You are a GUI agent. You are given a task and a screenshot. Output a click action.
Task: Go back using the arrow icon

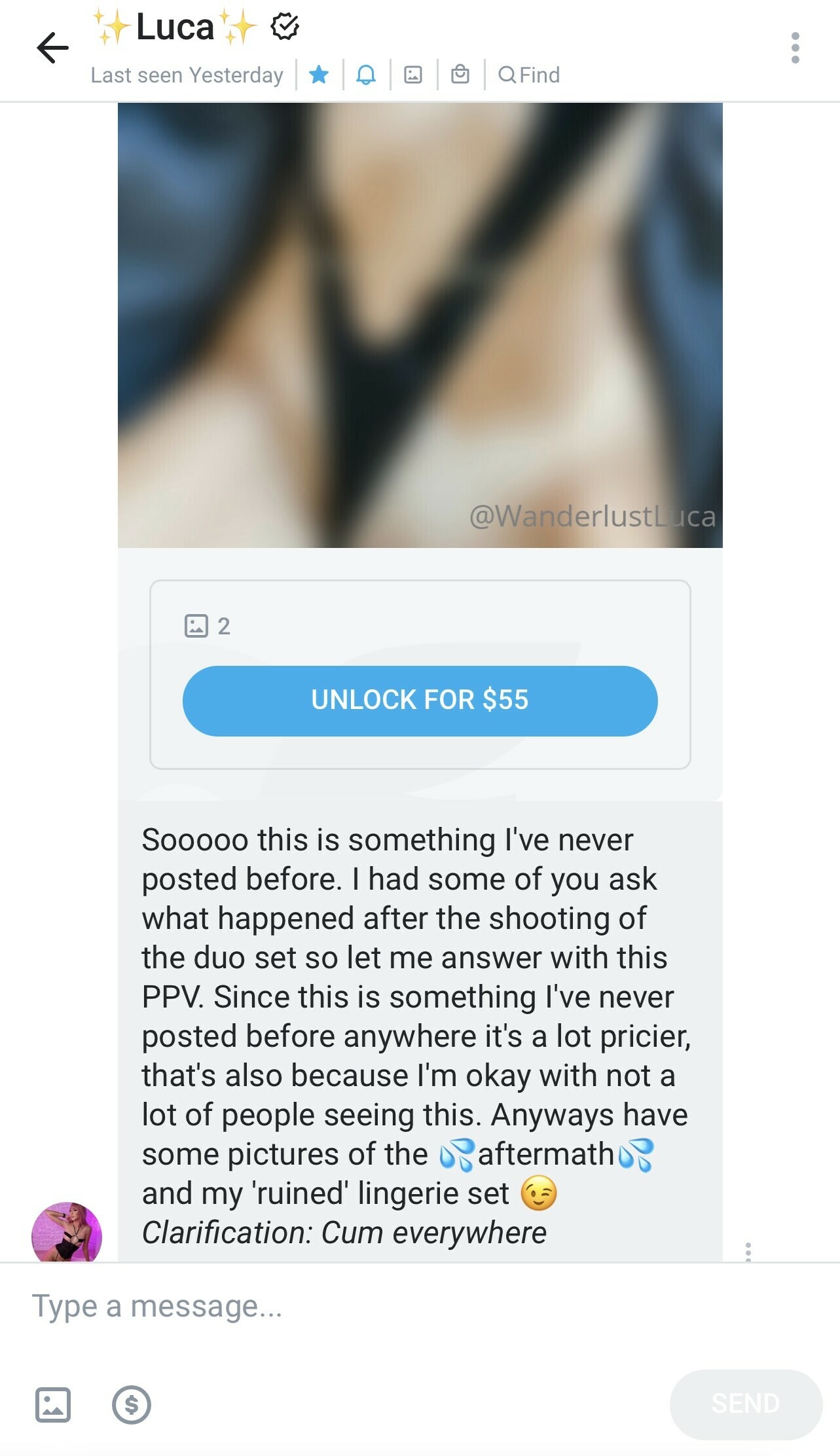[x=52, y=48]
